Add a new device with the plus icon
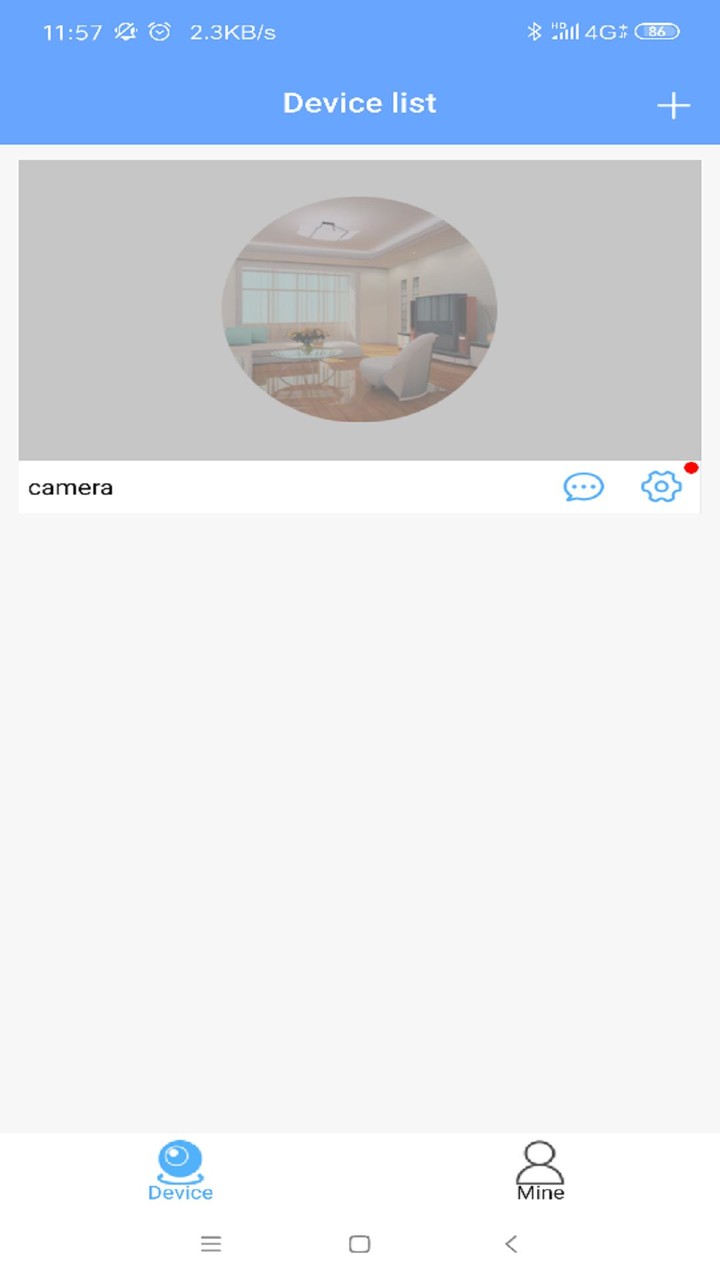The width and height of the screenshot is (720, 1280). pos(673,105)
